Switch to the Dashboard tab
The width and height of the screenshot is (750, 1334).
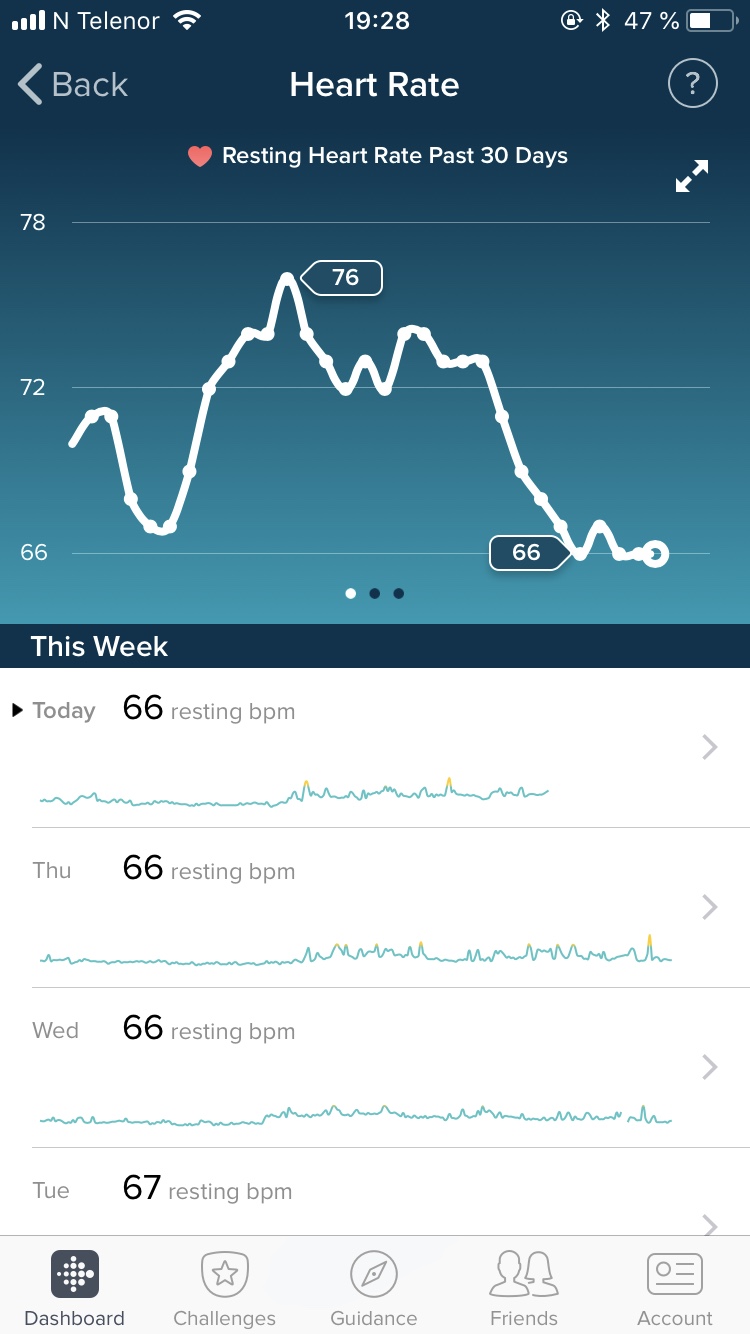[75, 1290]
